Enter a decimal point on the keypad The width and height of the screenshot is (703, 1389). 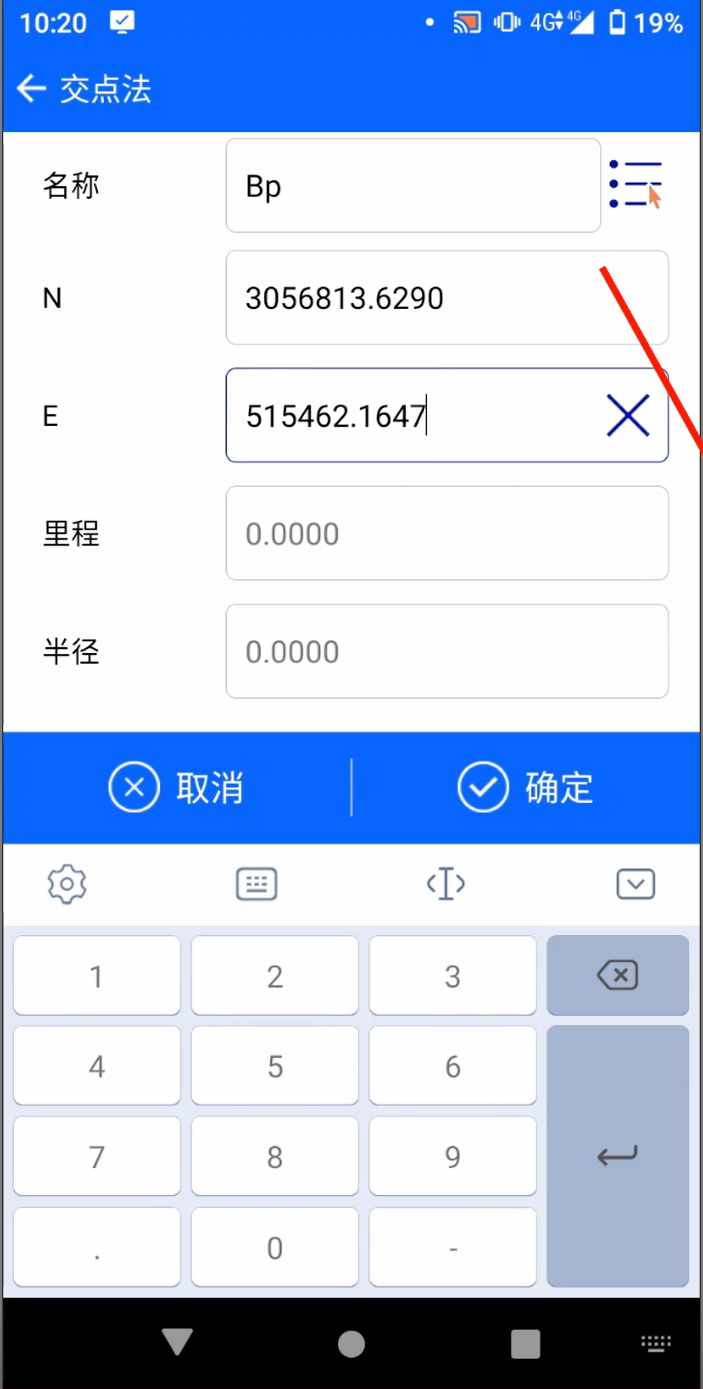[x=97, y=1248]
